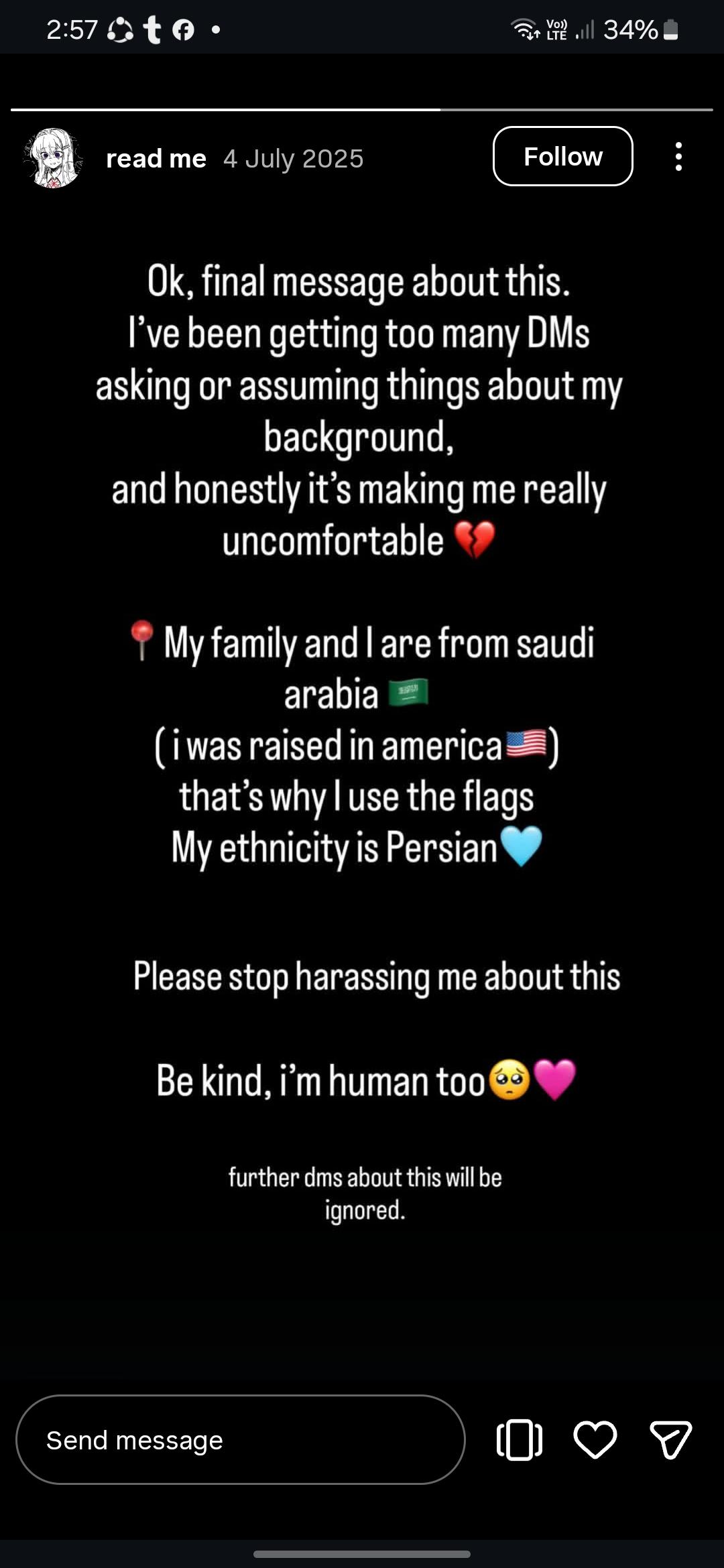Open the highlights carousel icon
This screenshot has width=724, height=1568.
click(520, 1439)
